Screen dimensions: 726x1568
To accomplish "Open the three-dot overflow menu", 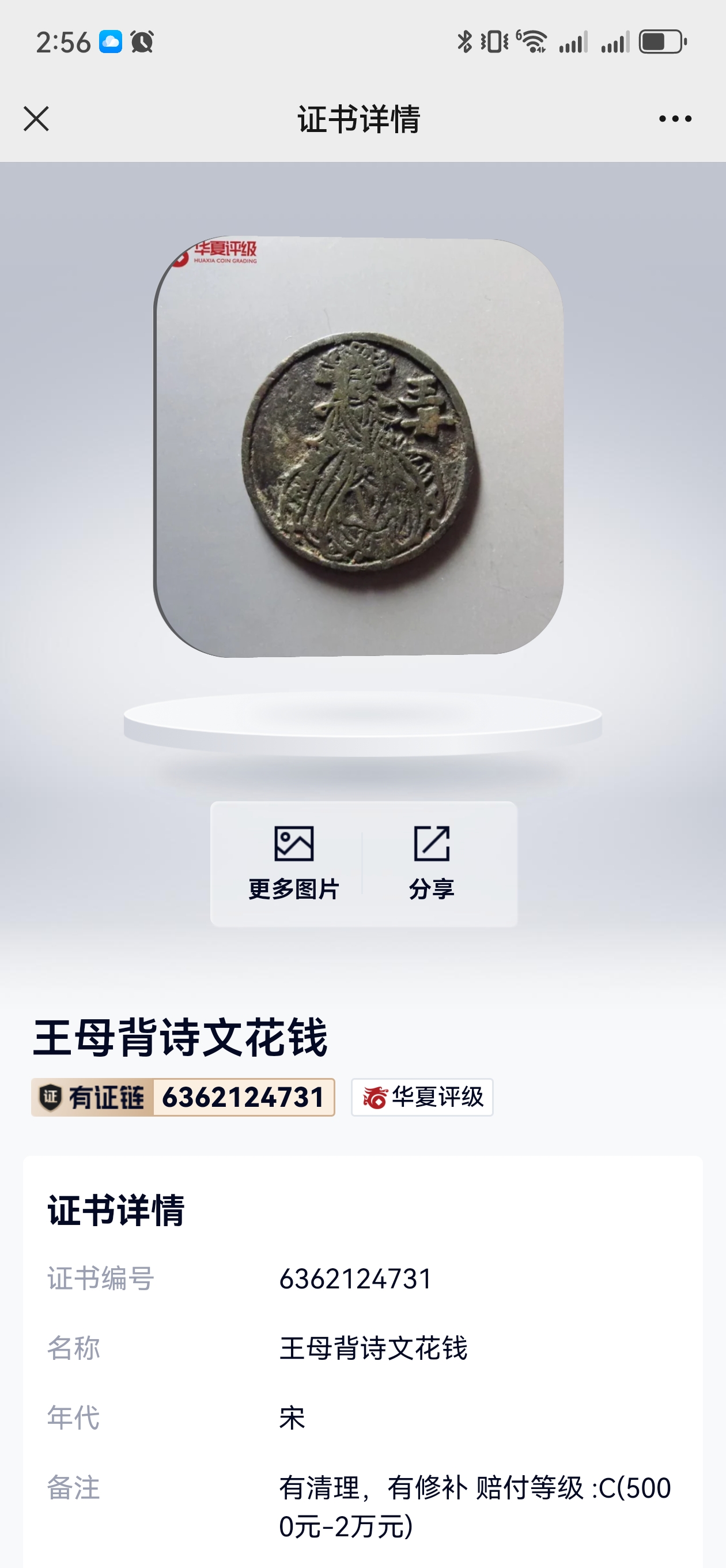I will coord(675,119).
